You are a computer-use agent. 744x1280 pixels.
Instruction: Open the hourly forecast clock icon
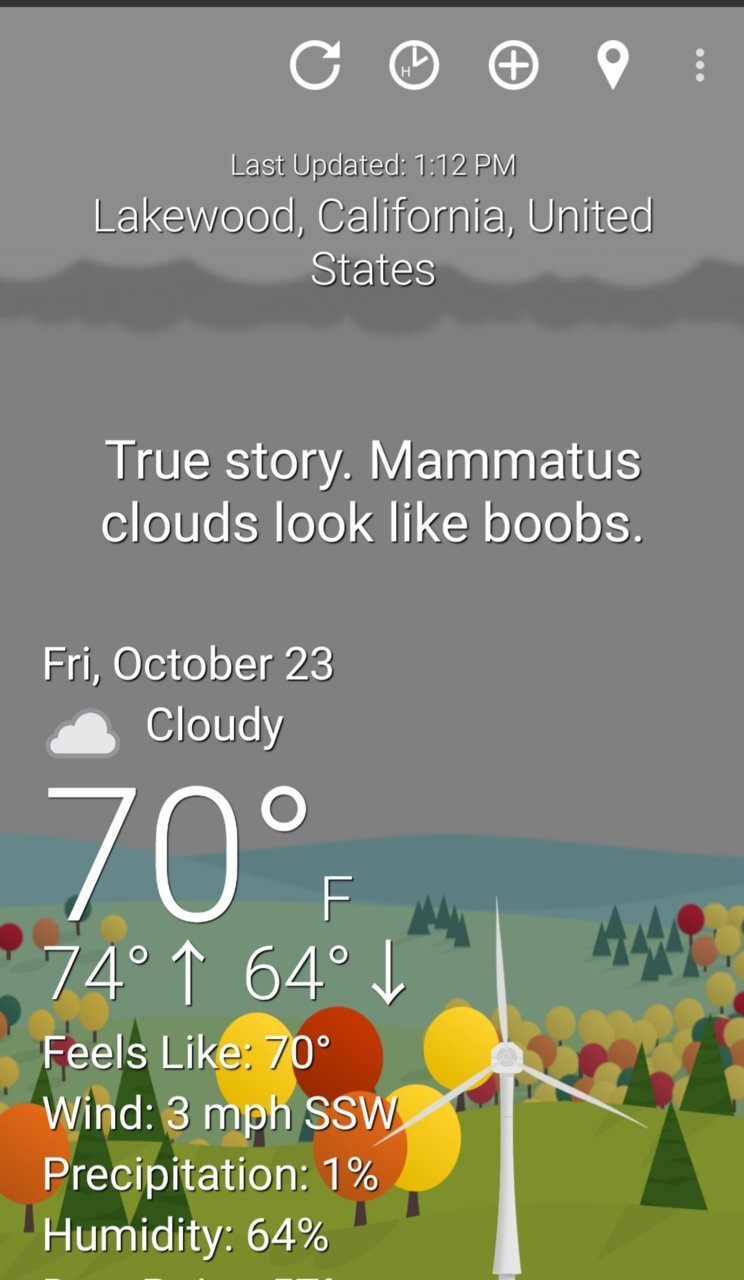(x=414, y=66)
